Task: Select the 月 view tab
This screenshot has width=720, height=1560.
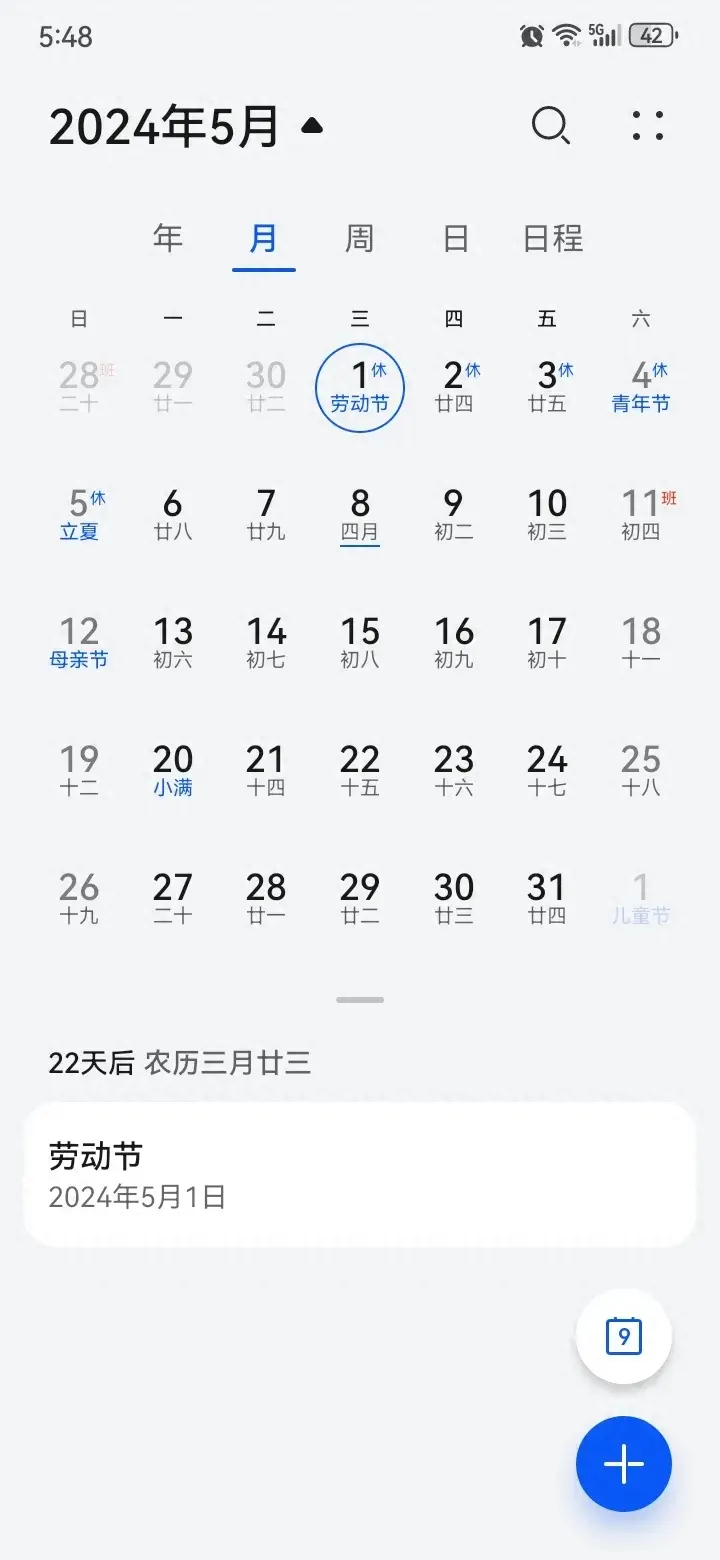Action: point(264,238)
